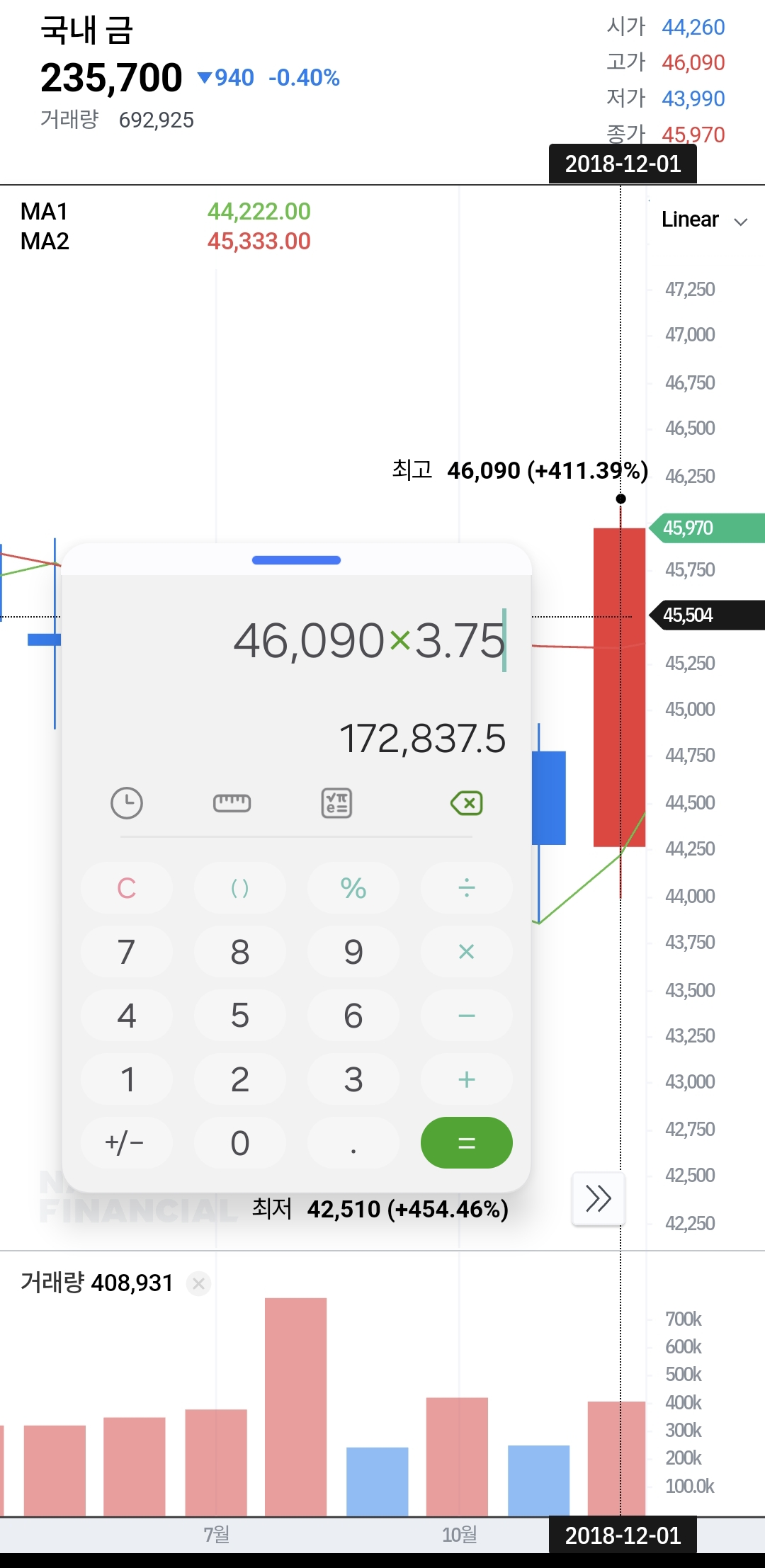Enter digit 5 on keypad
The image size is (765, 1568).
240,1015
